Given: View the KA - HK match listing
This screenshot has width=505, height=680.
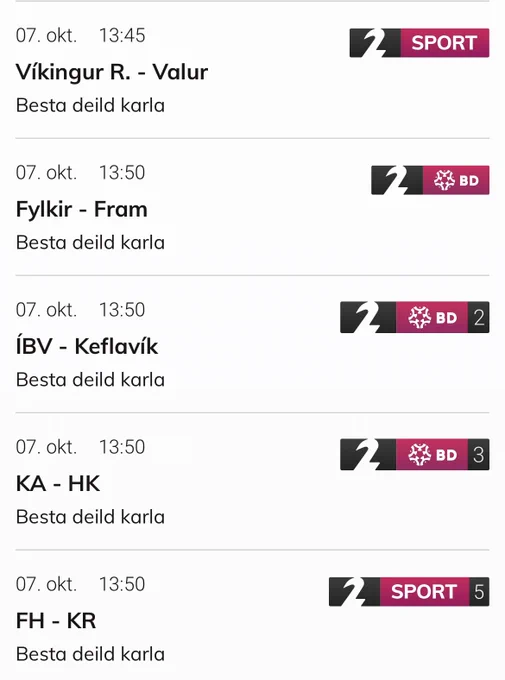Looking at the screenshot, I should tap(252, 481).
